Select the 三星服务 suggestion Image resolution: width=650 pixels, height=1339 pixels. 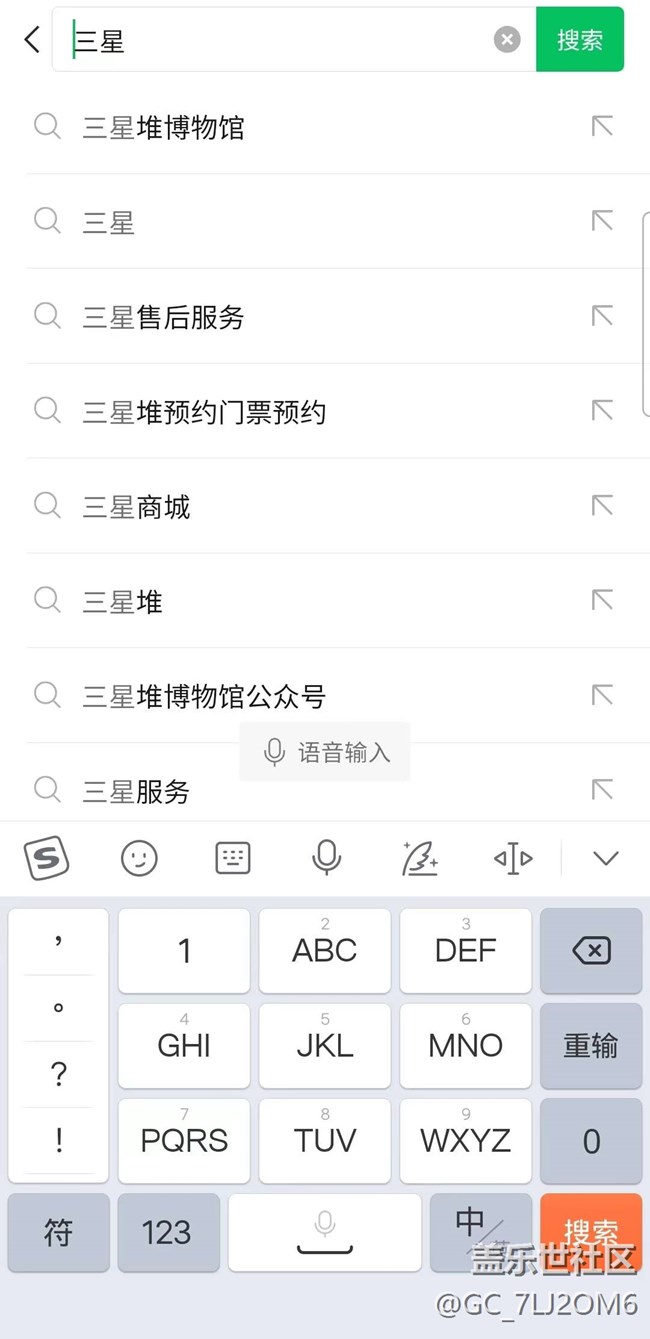click(x=137, y=791)
